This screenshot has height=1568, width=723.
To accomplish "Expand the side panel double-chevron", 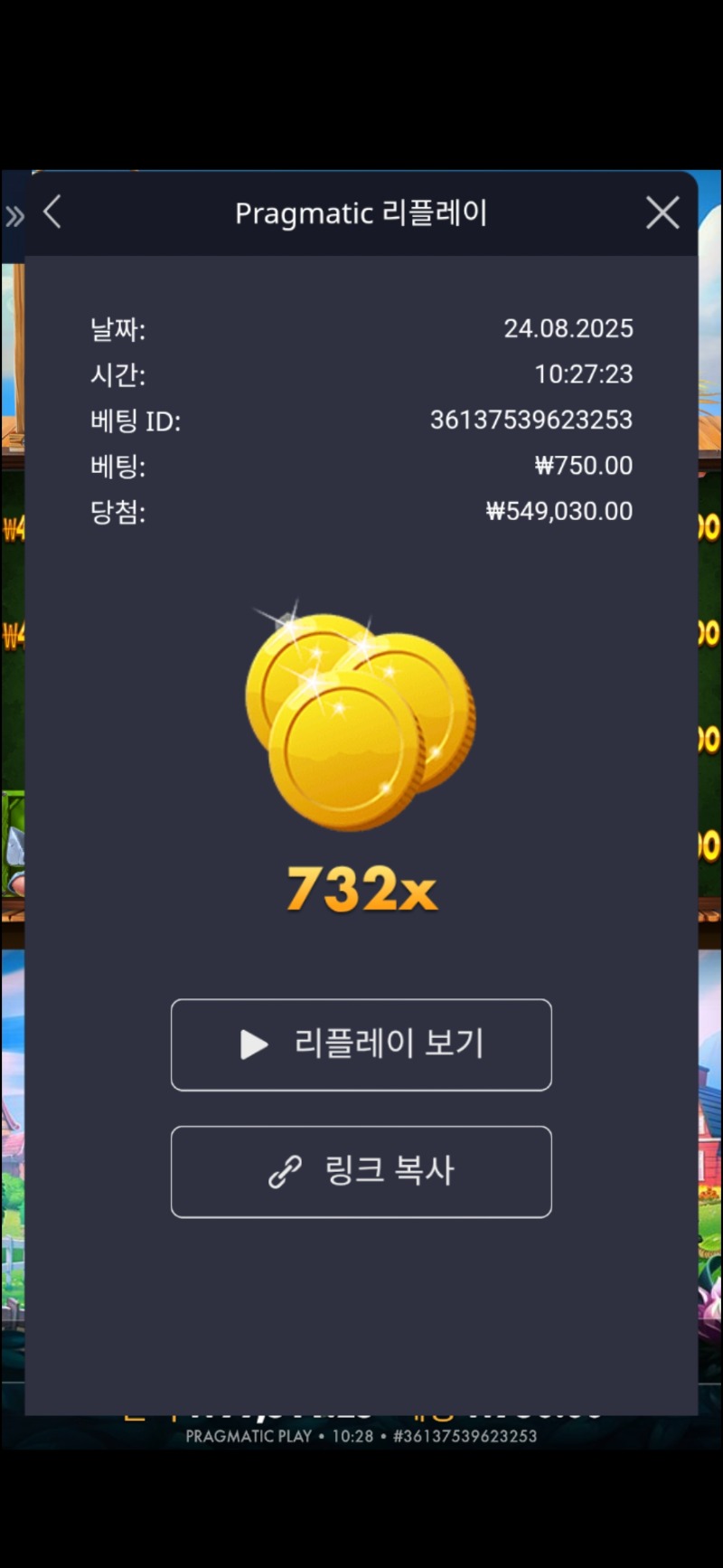I will tap(14, 216).
